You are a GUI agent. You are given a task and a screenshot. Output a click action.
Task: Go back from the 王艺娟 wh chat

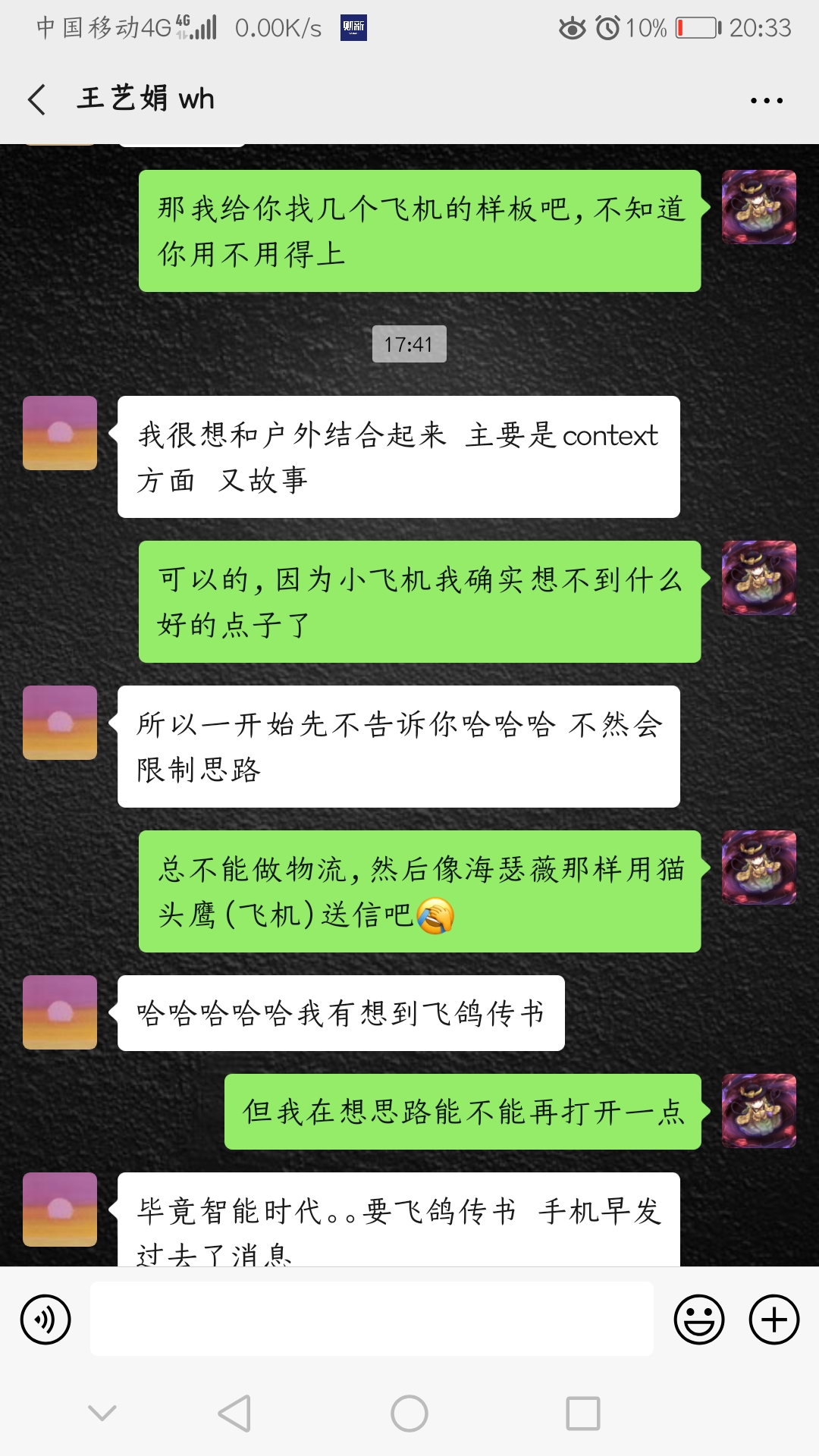pos(36,99)
